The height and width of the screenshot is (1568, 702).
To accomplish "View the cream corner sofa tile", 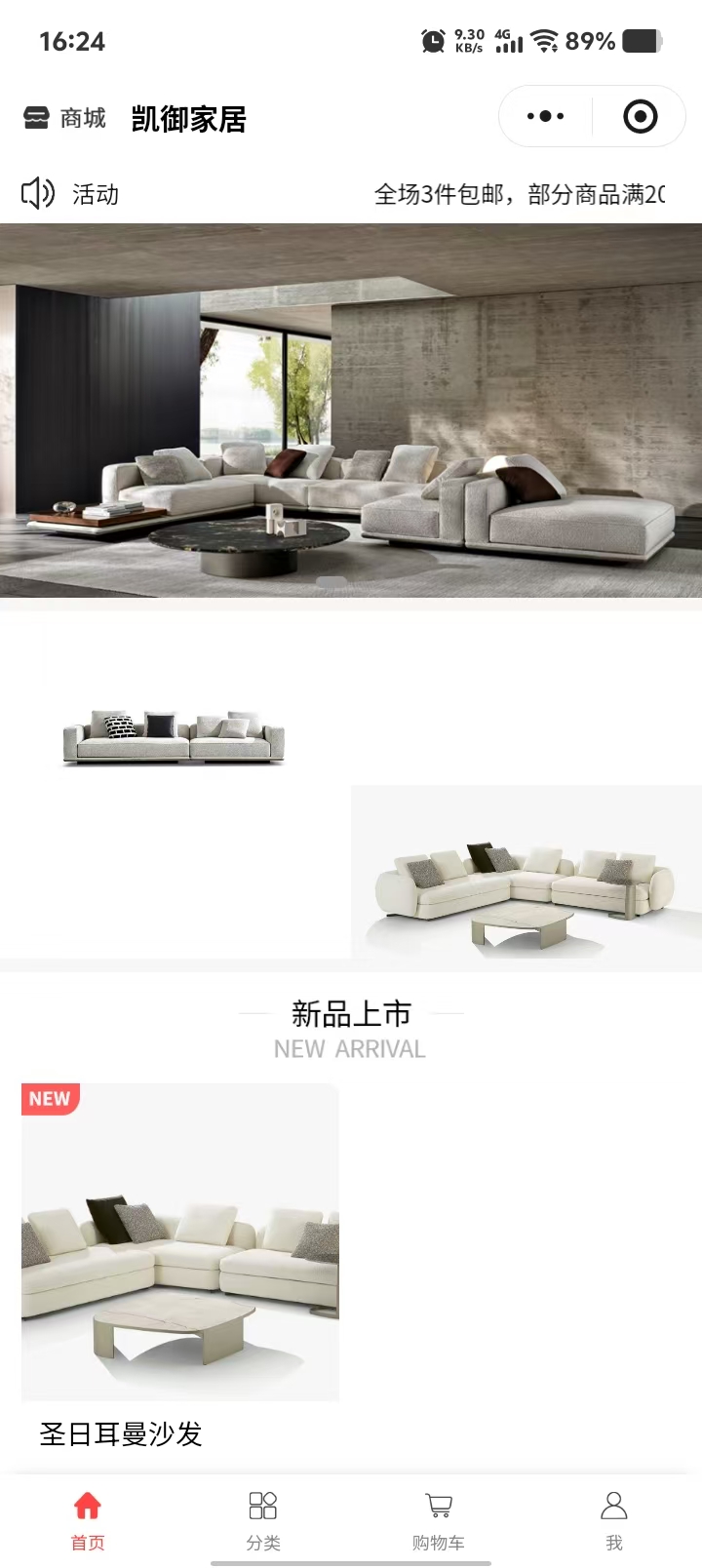I will coord(526,872).
